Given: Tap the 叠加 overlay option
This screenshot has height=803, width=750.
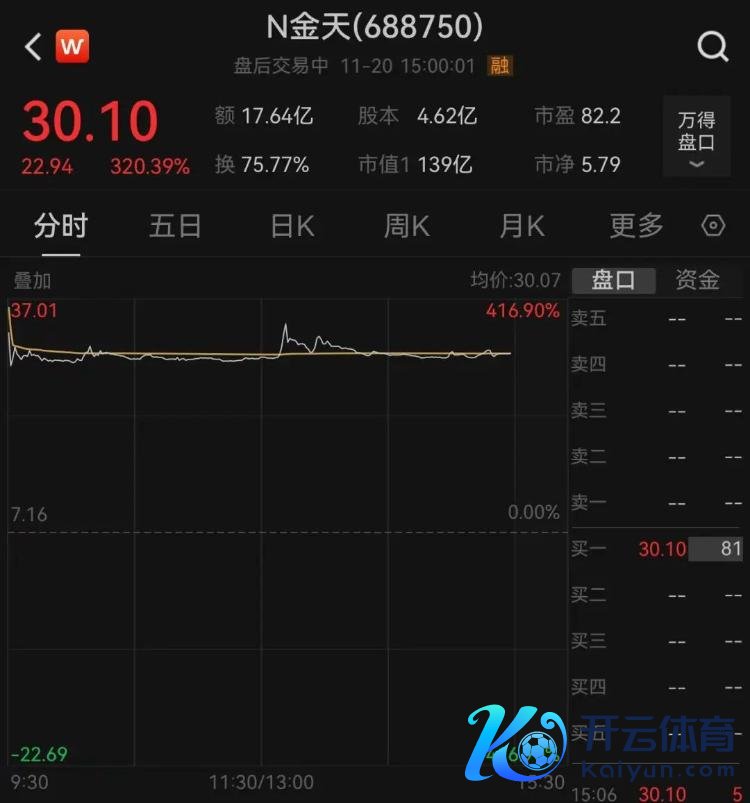Looking at the screenshot, I should tap(32, 281).
